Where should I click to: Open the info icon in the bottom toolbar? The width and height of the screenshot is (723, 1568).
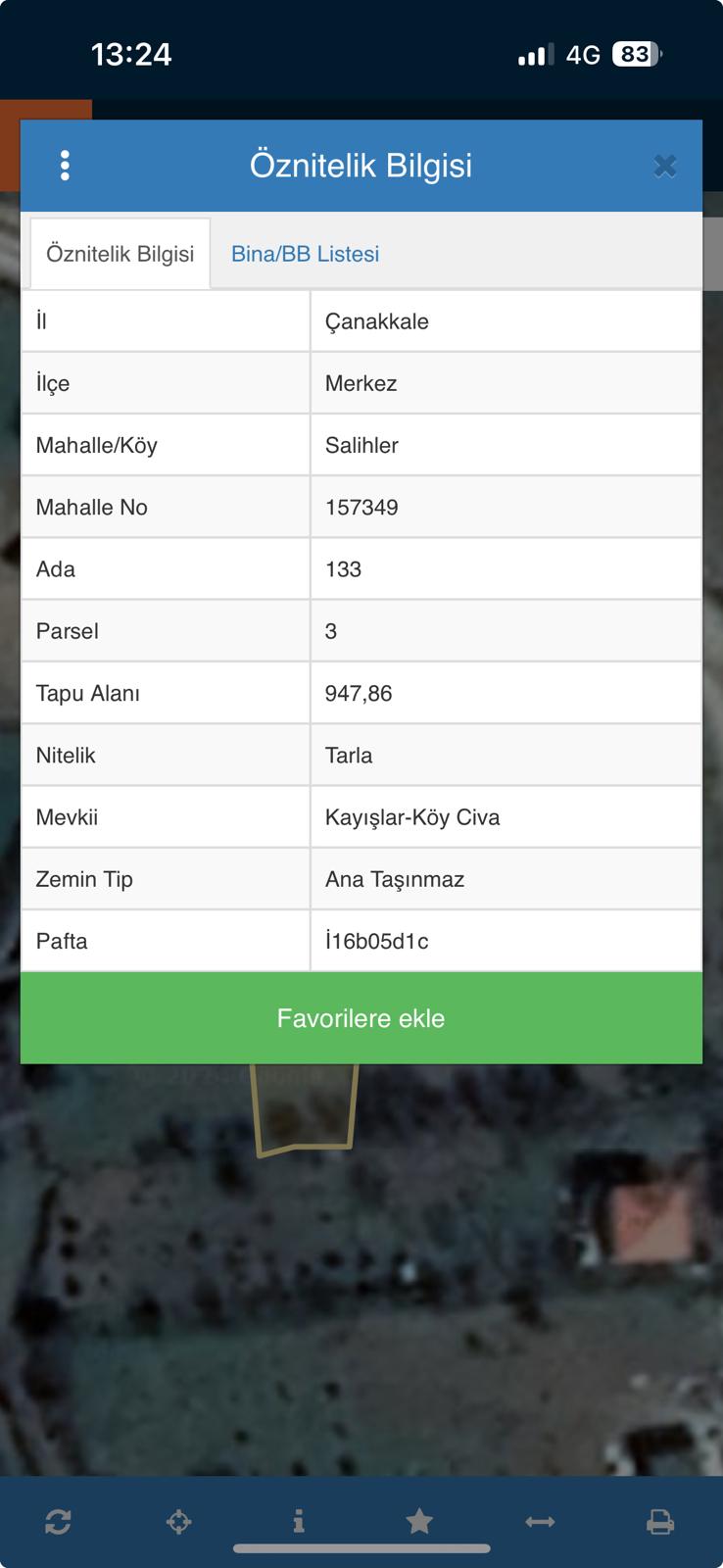299,1521
